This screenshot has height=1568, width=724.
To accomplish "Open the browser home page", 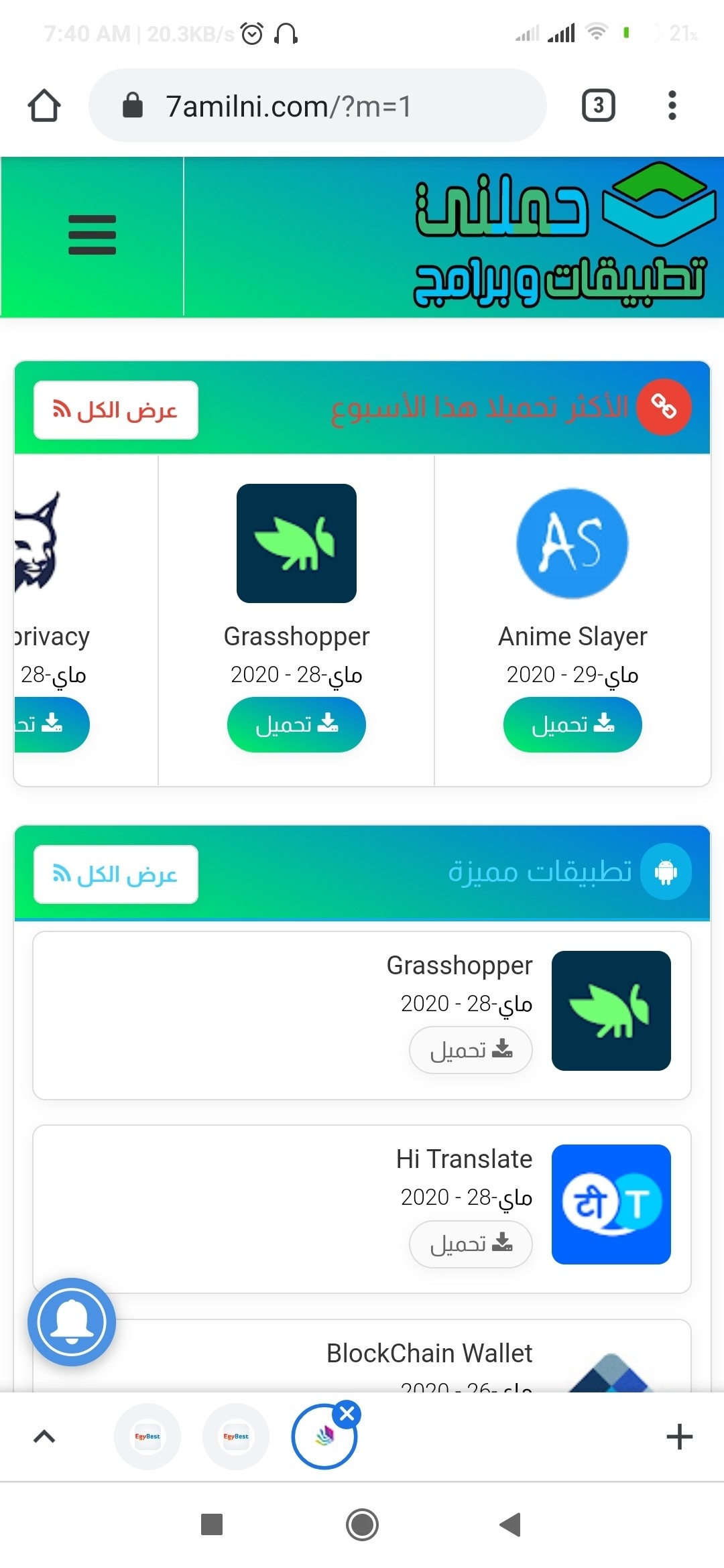I will tap(44, 105).
